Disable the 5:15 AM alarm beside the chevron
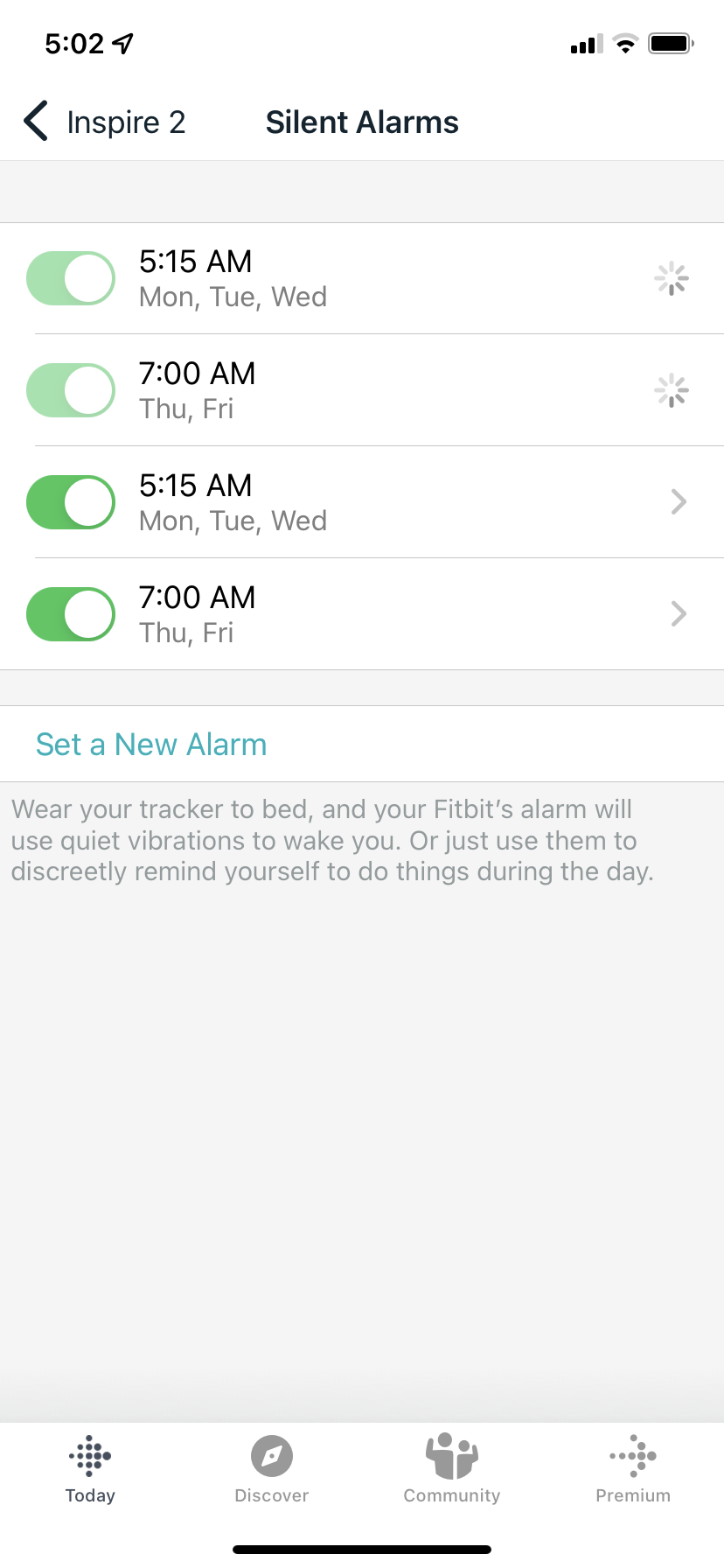This screenshot has width=724, height=1568. 71,502
